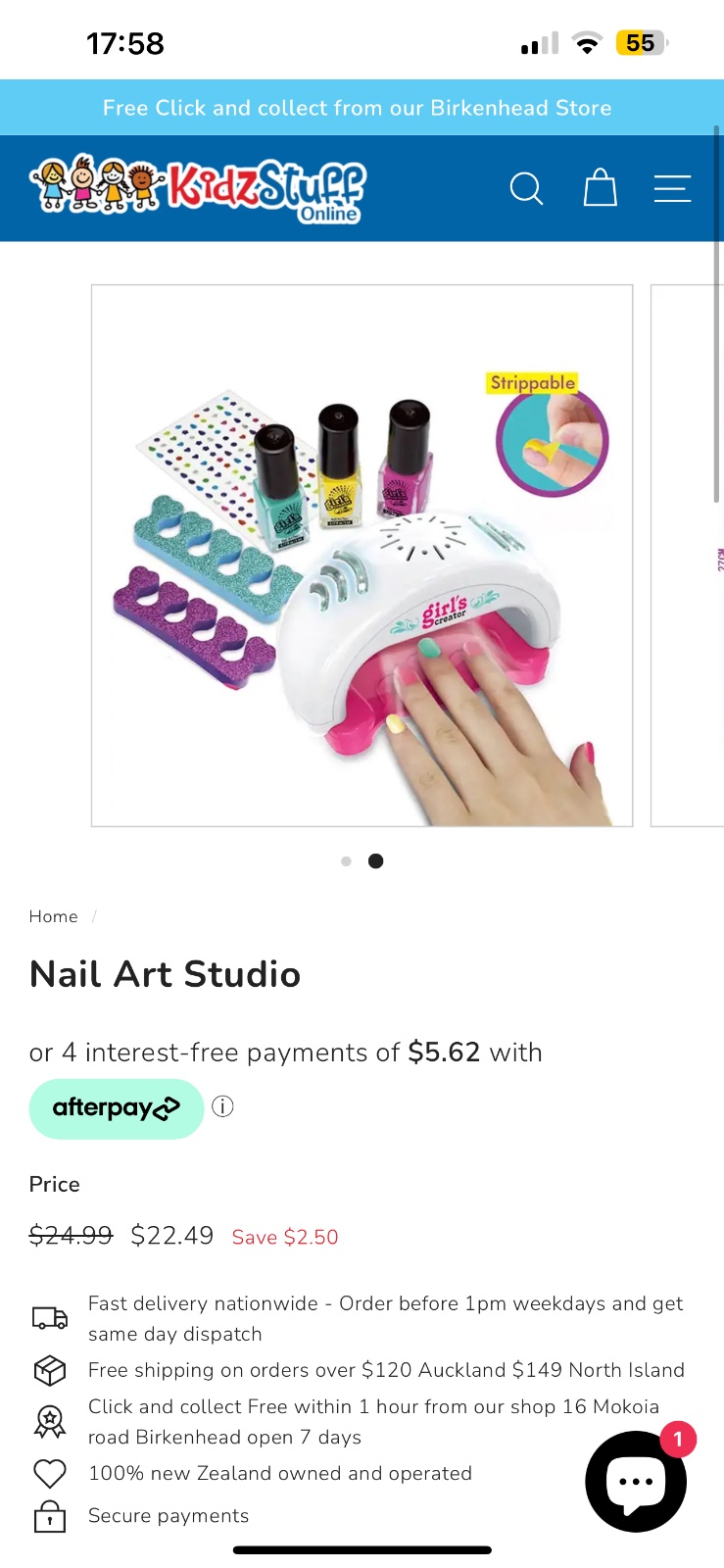Tap the Afterpay badge
Screen dimensions: 724x1568
[x=116, y=1108]
